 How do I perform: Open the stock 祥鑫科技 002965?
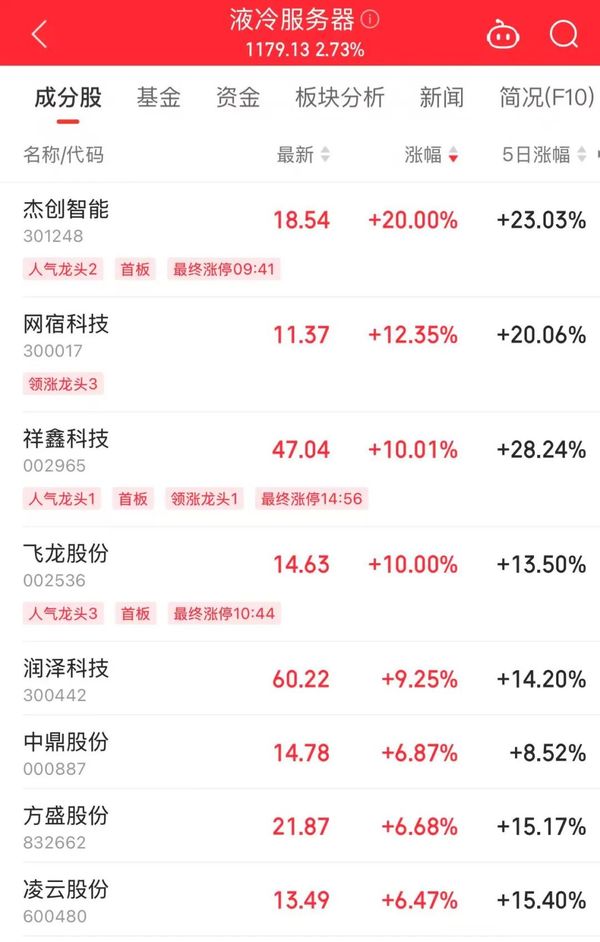click(66, 449)
